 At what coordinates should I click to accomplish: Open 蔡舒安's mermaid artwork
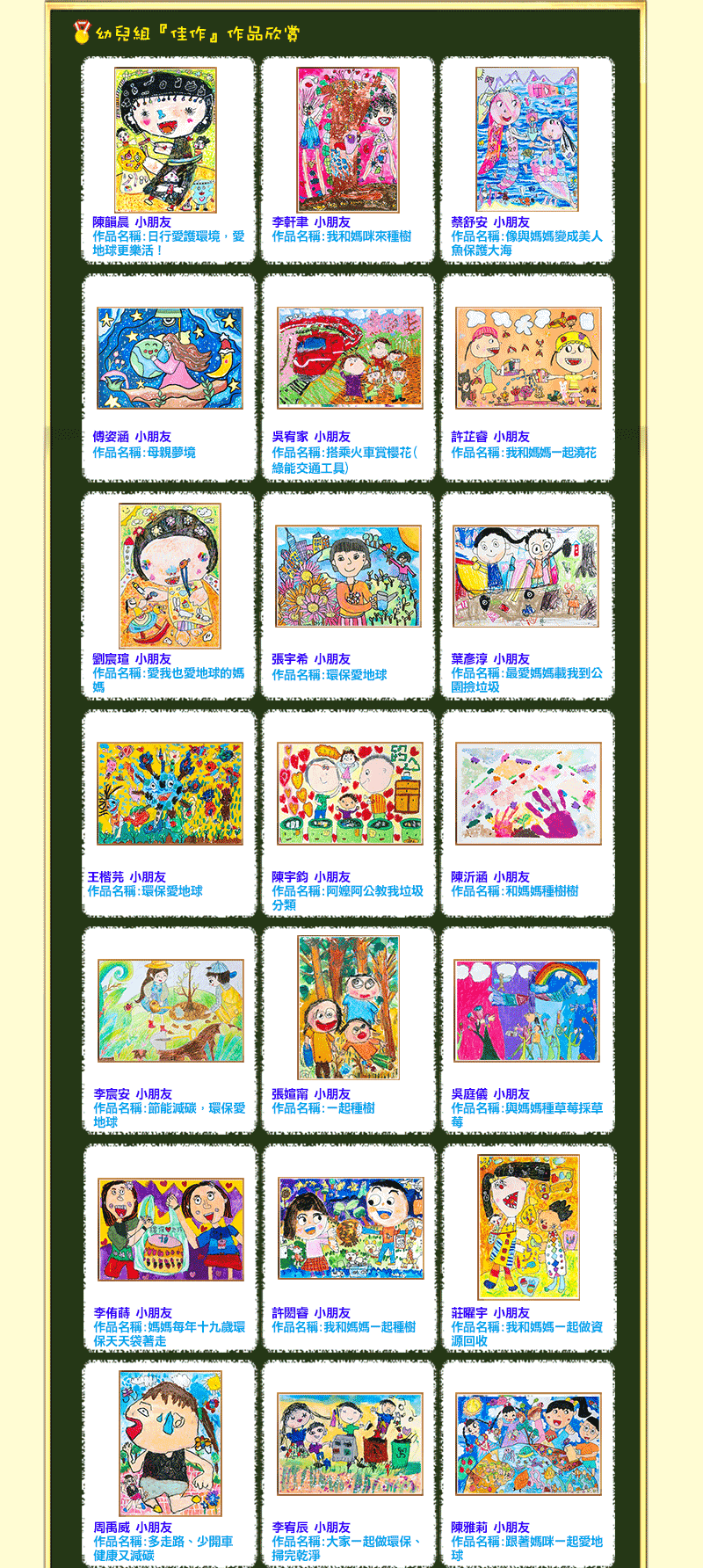click(527, 140)
